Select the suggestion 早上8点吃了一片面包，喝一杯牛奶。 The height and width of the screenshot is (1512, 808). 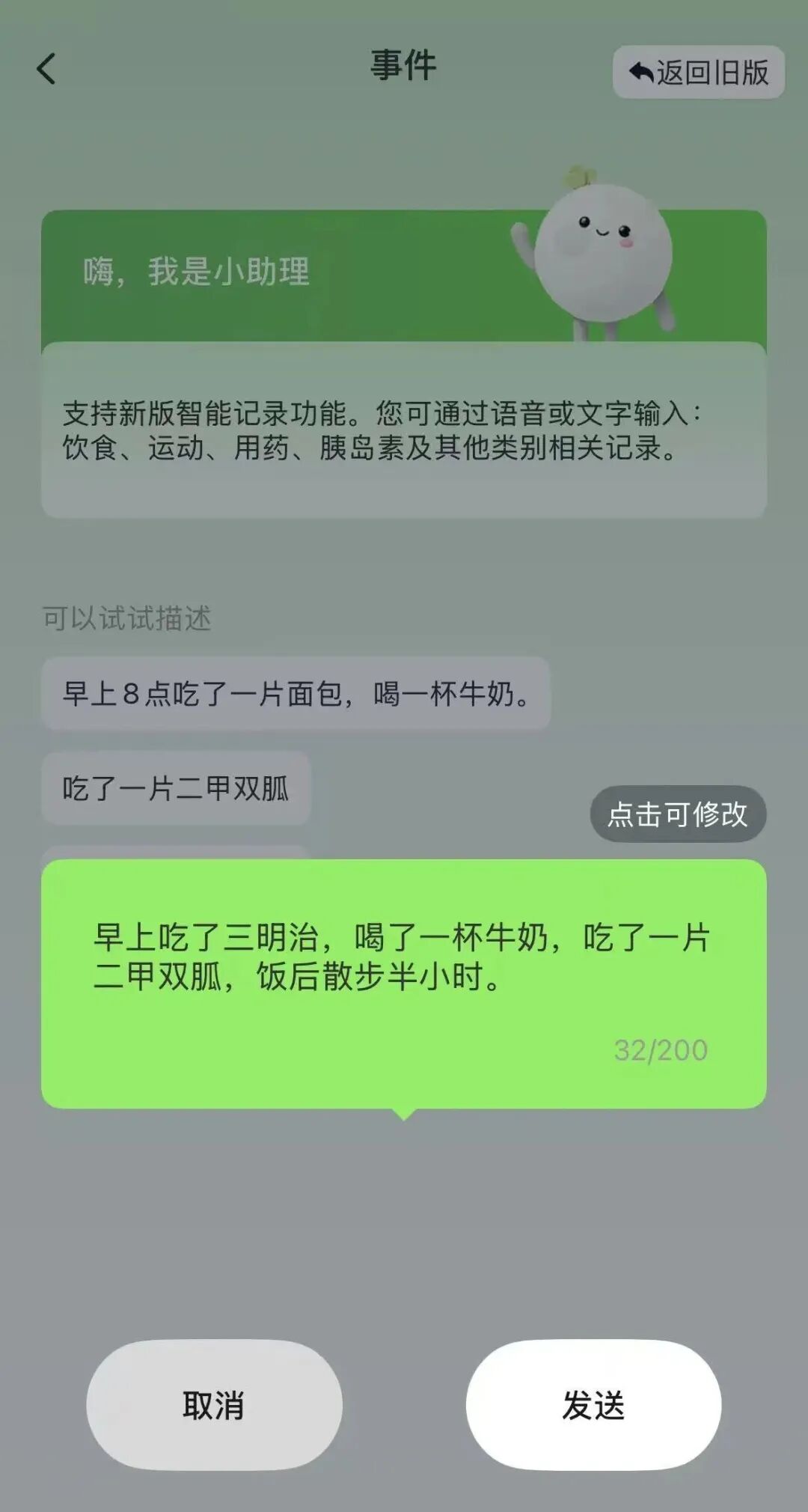coord(296,694)
